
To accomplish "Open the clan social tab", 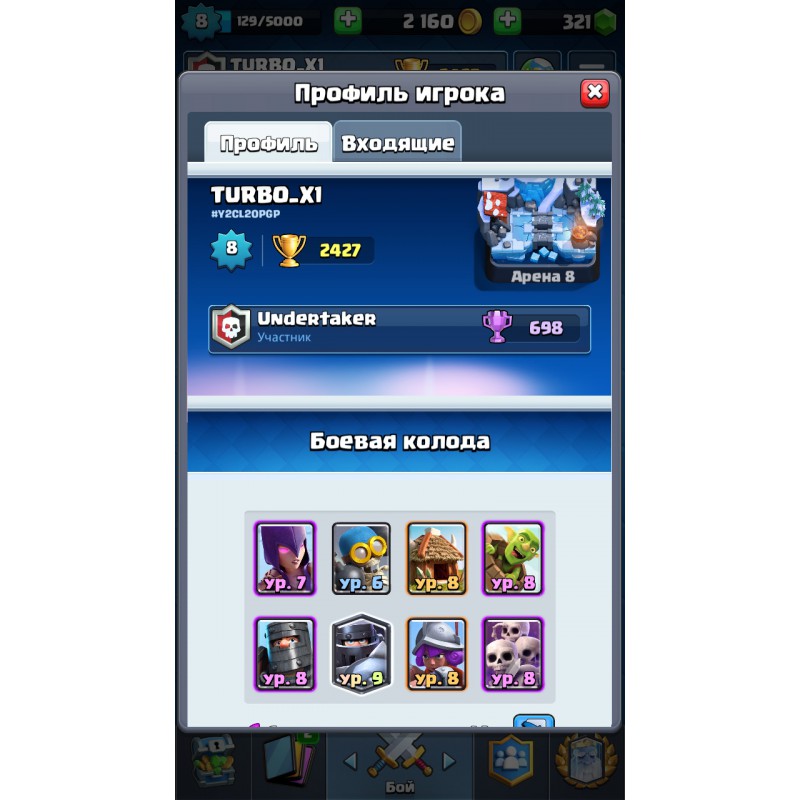I will 511,762.
